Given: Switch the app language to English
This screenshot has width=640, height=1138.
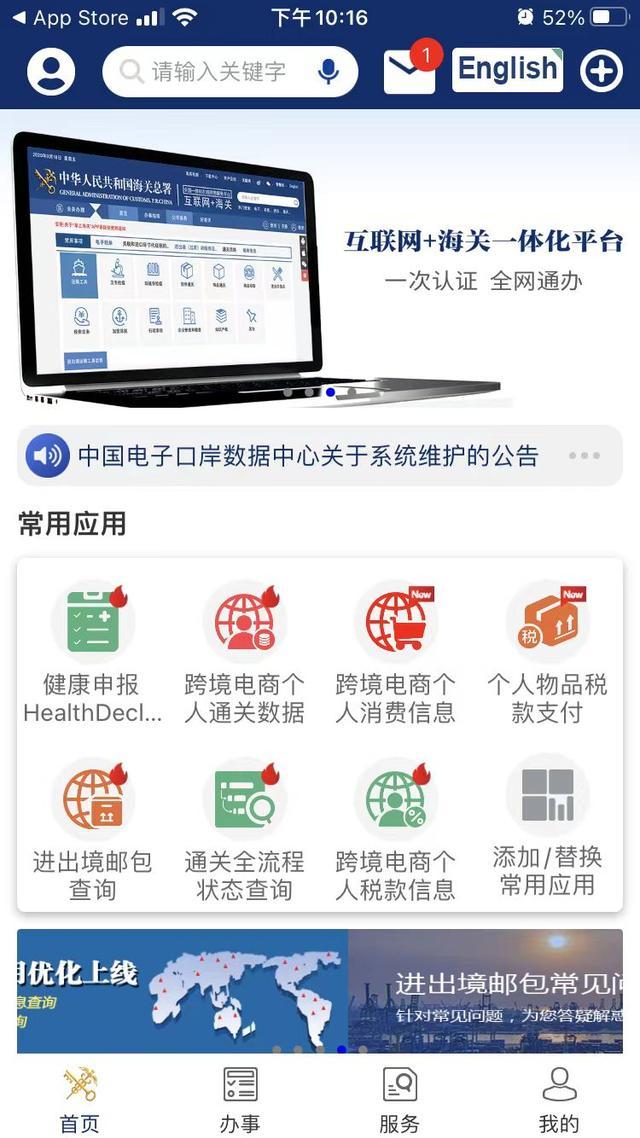Looking at the screenshot, I should (507, 70).
